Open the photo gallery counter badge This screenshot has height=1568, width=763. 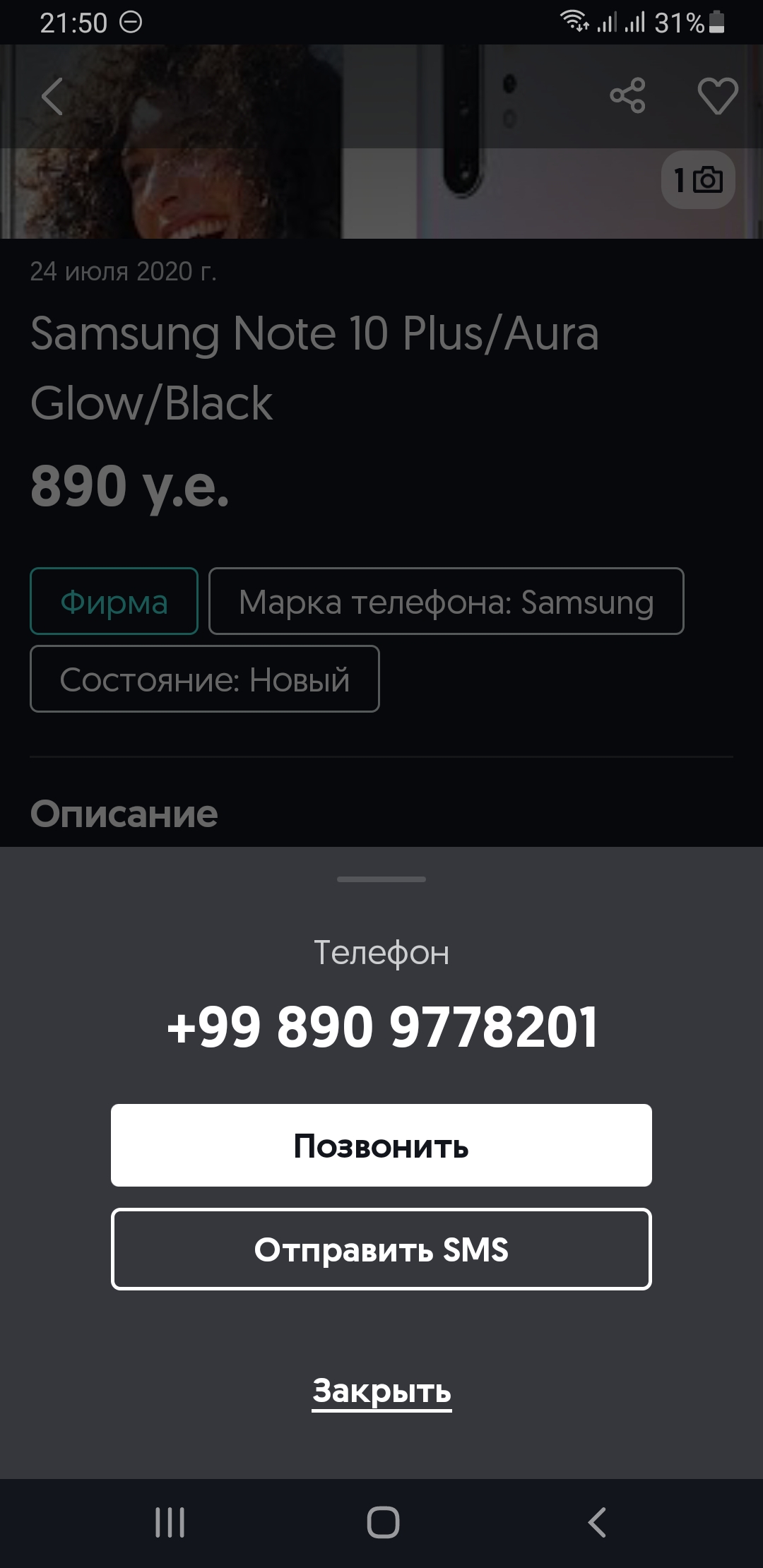coord(698,180)
